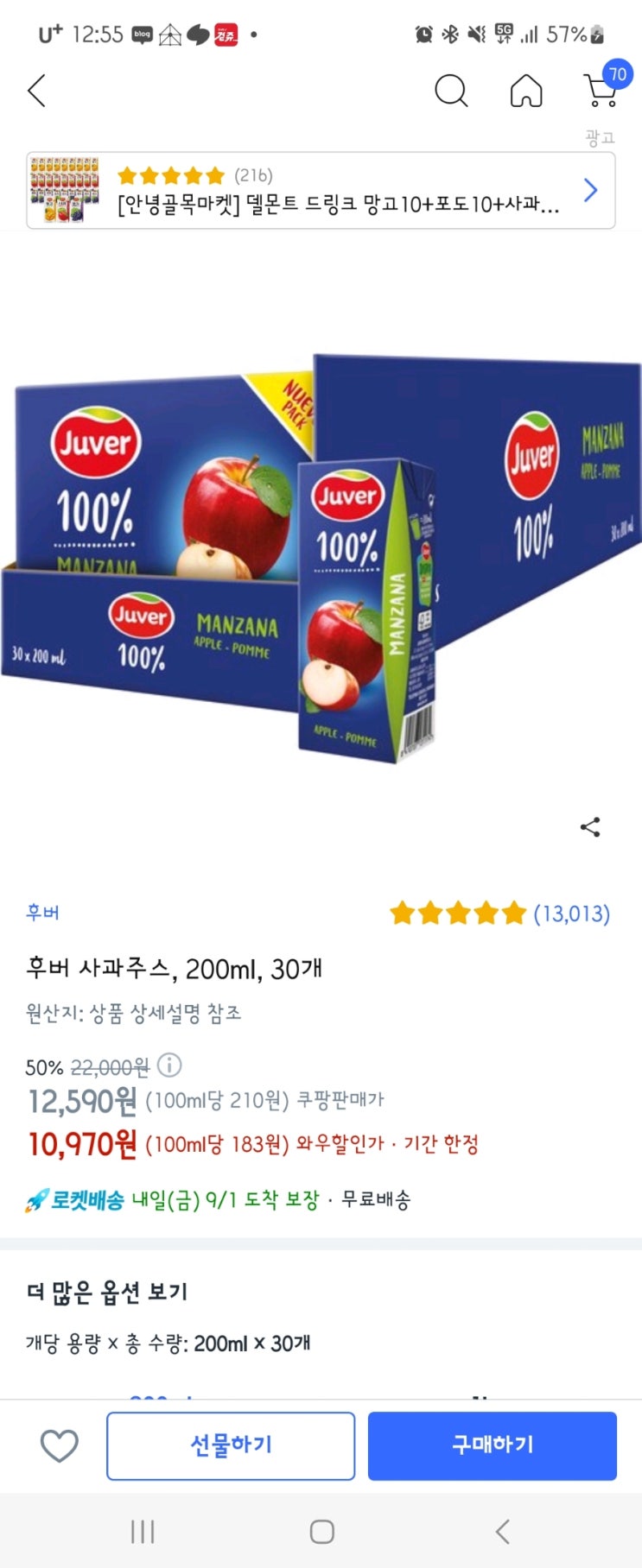The width and height of the screenshot is (642, 1568).
Task: Open the search magnifier icon
Action: pyautogui.click(x=451, y=90)
